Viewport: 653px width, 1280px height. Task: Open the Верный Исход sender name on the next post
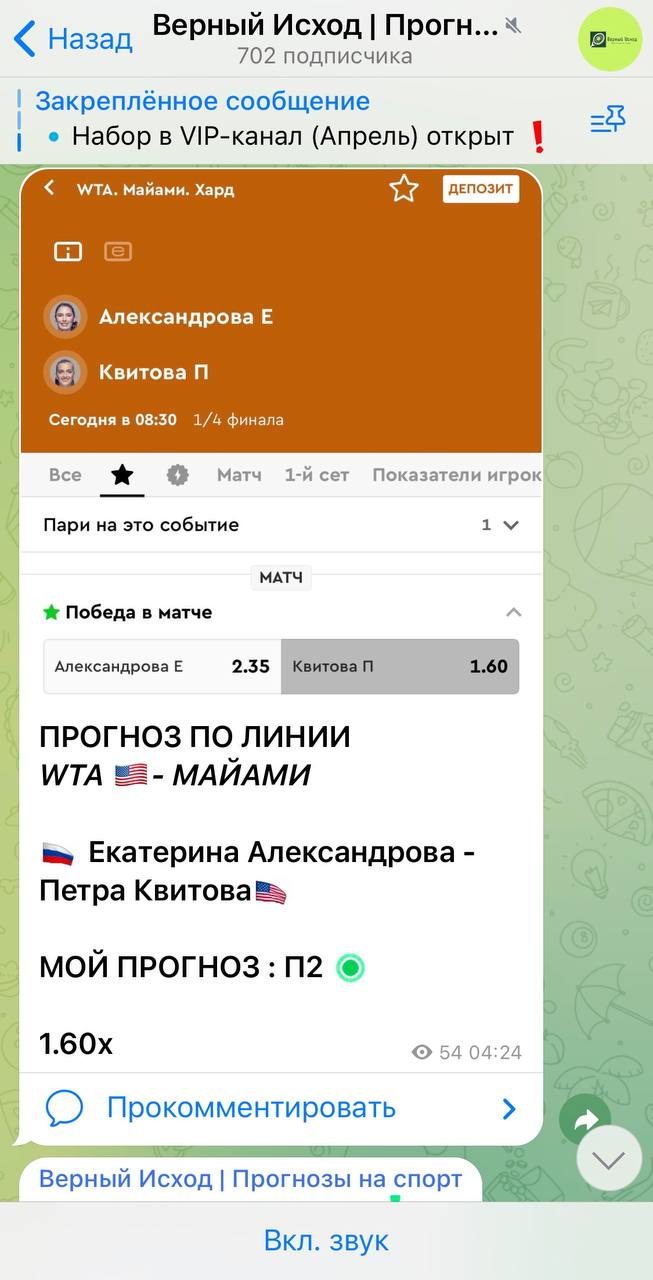(250, 1179)
